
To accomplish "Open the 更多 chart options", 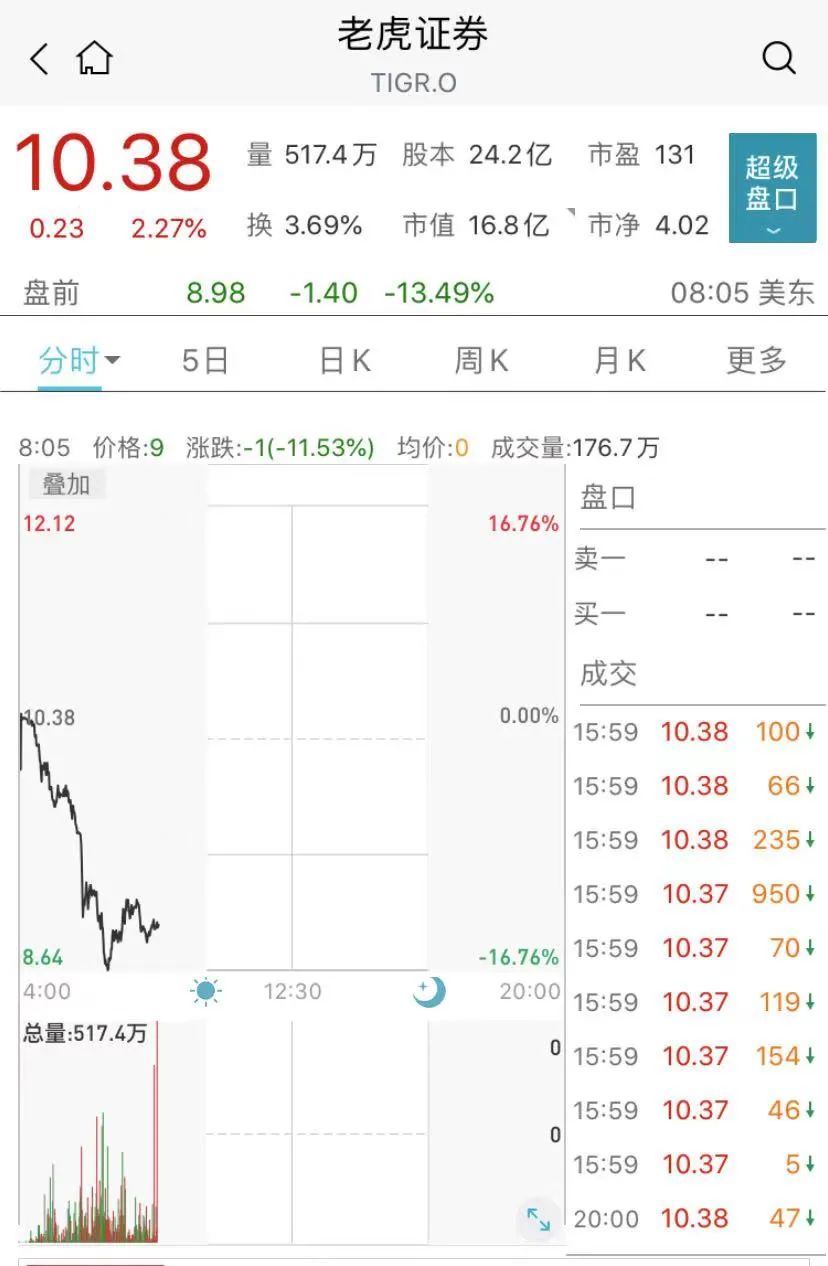I will (757, 360).
